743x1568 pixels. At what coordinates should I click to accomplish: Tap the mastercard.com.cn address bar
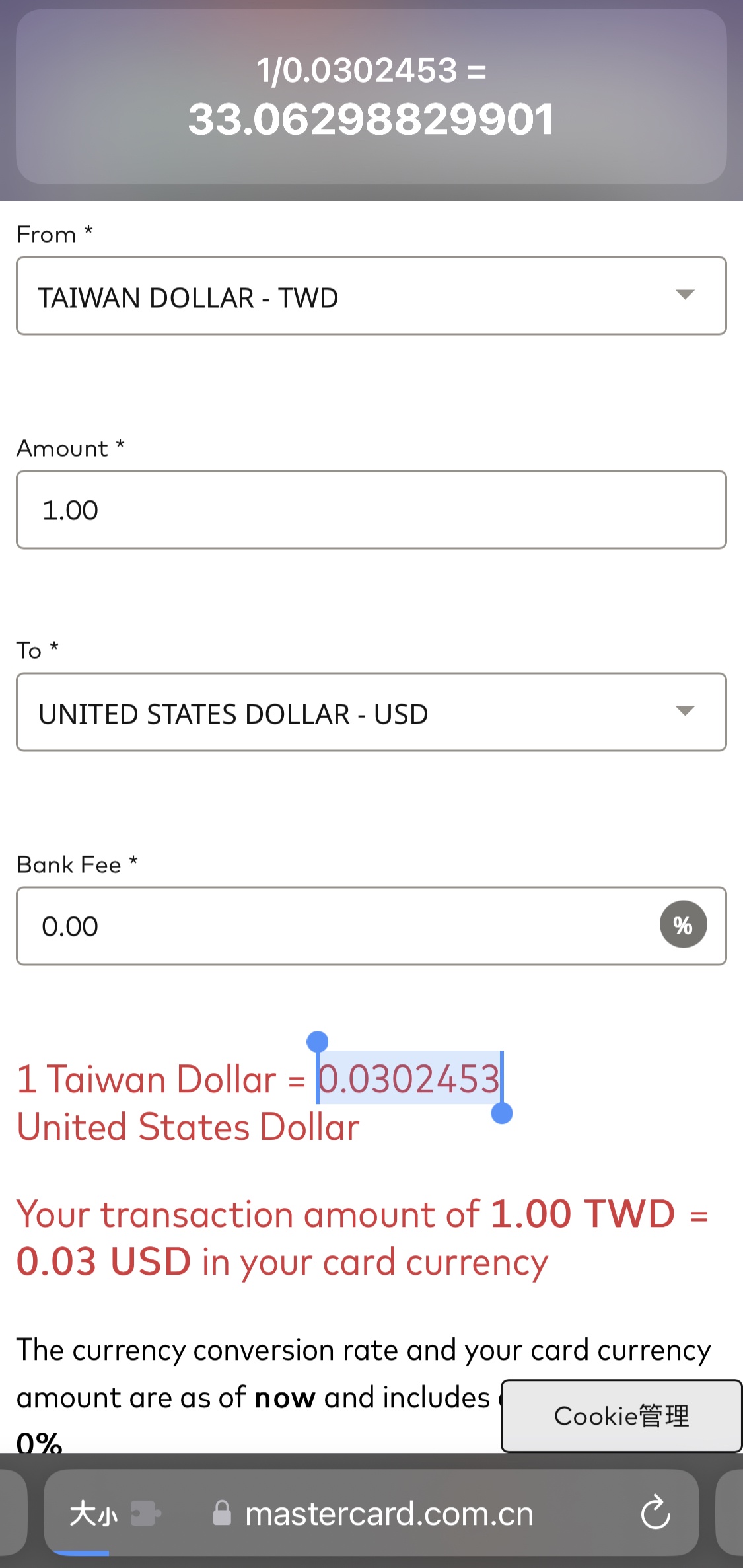pos(388,1513)
